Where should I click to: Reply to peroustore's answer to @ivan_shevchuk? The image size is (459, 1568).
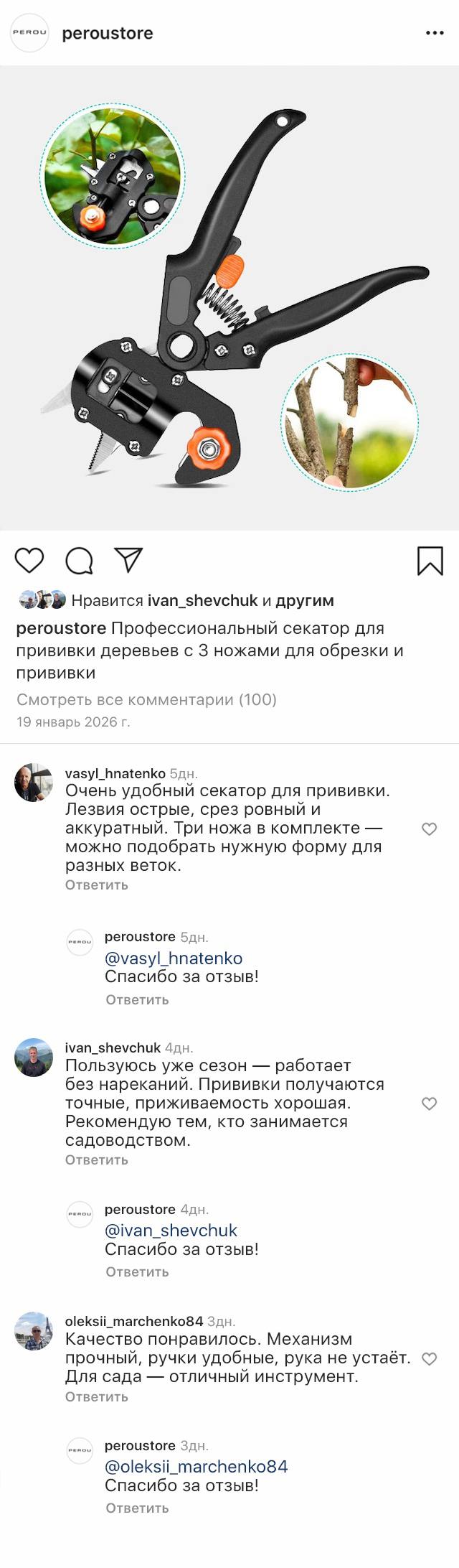tap(137, 1272)
